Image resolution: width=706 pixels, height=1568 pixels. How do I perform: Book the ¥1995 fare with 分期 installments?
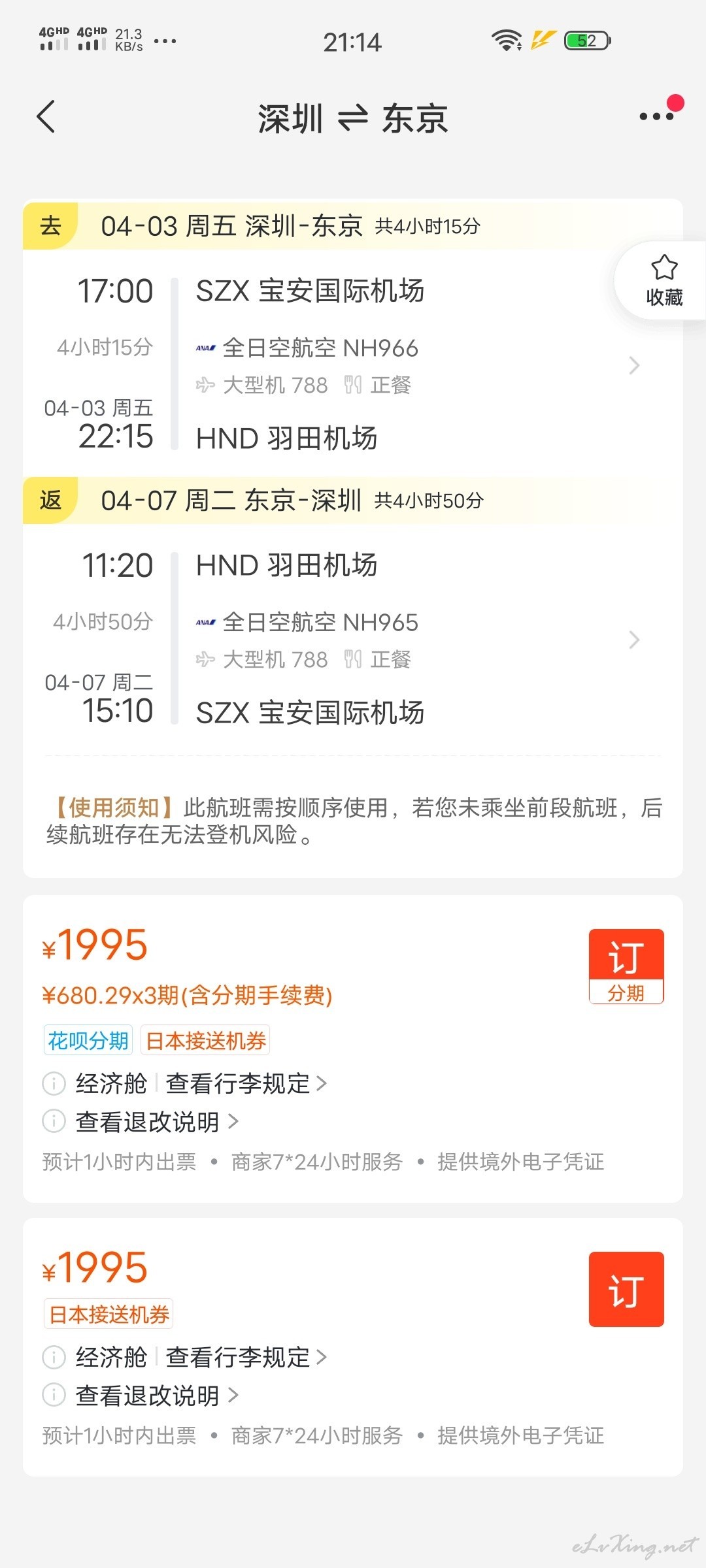pyautogui.click(x=626, y=966)
